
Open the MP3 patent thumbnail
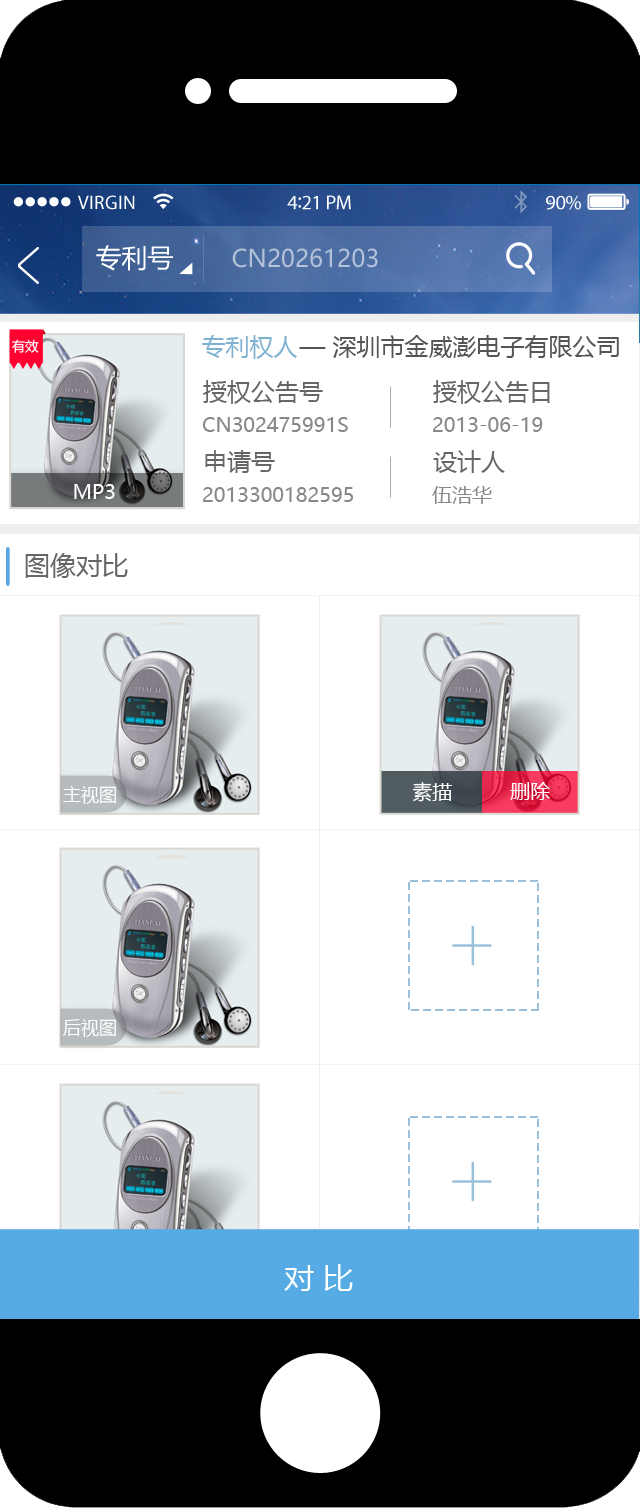click(97, 420)
